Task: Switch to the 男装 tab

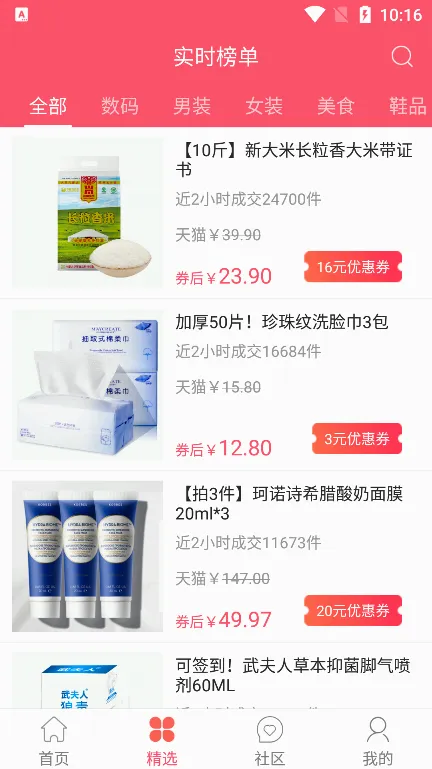Action: click(192, 106)
